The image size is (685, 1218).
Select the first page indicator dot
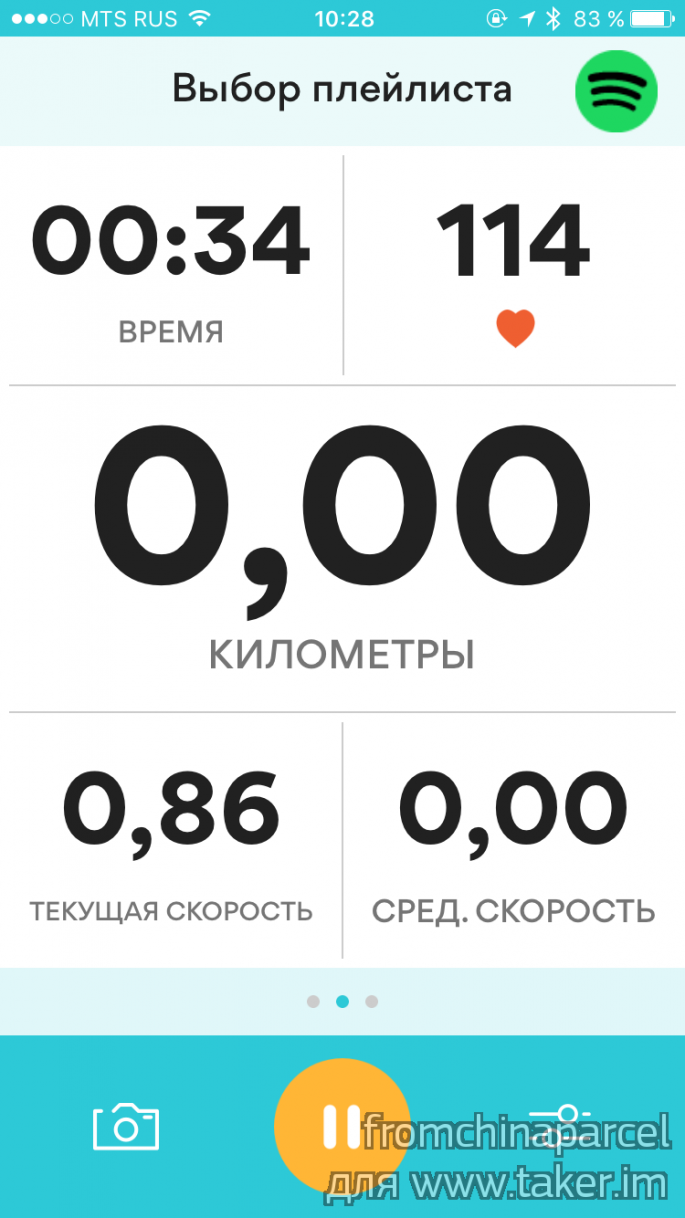313,1001
